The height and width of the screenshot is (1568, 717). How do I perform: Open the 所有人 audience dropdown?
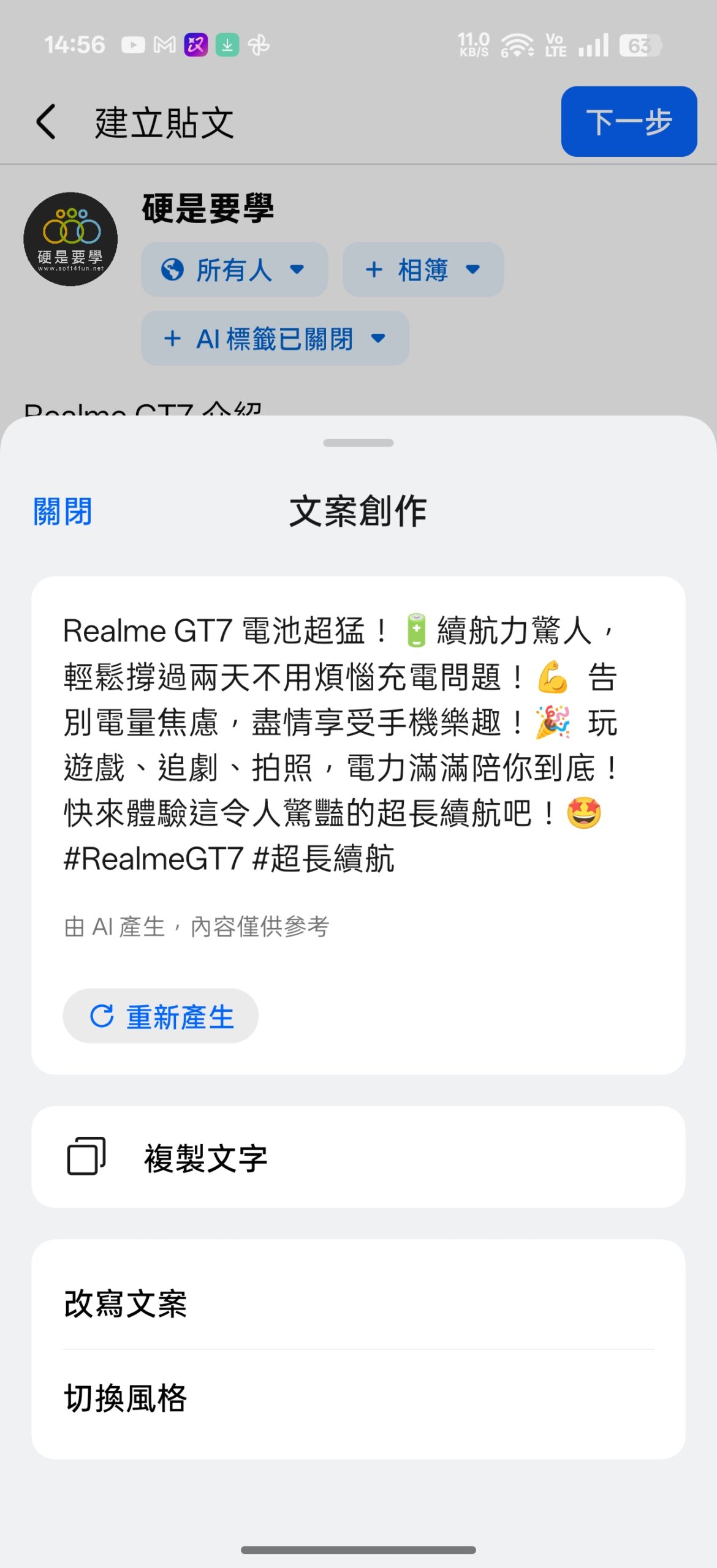pyautogui.click(x=234, y=269)
